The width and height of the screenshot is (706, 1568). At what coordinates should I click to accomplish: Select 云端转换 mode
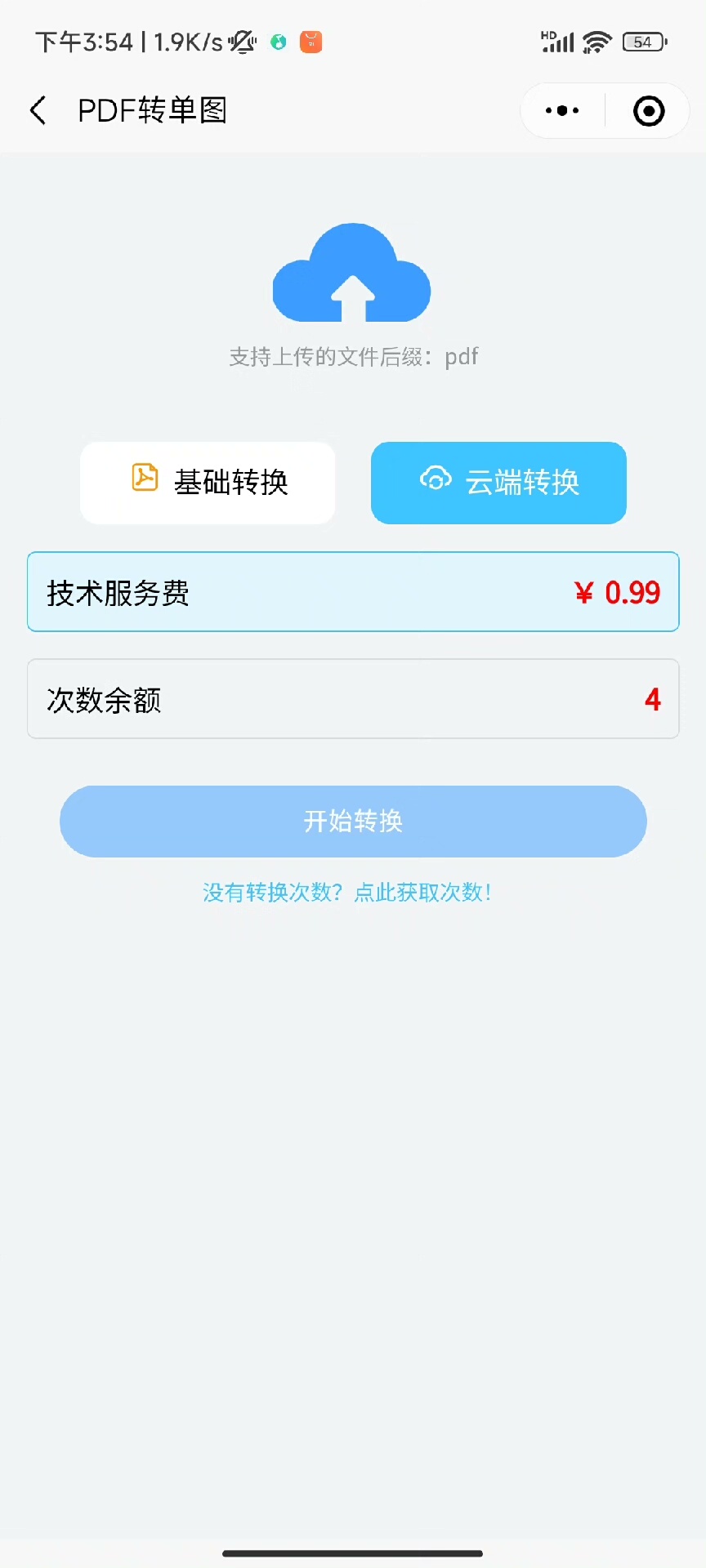[498, 483]
